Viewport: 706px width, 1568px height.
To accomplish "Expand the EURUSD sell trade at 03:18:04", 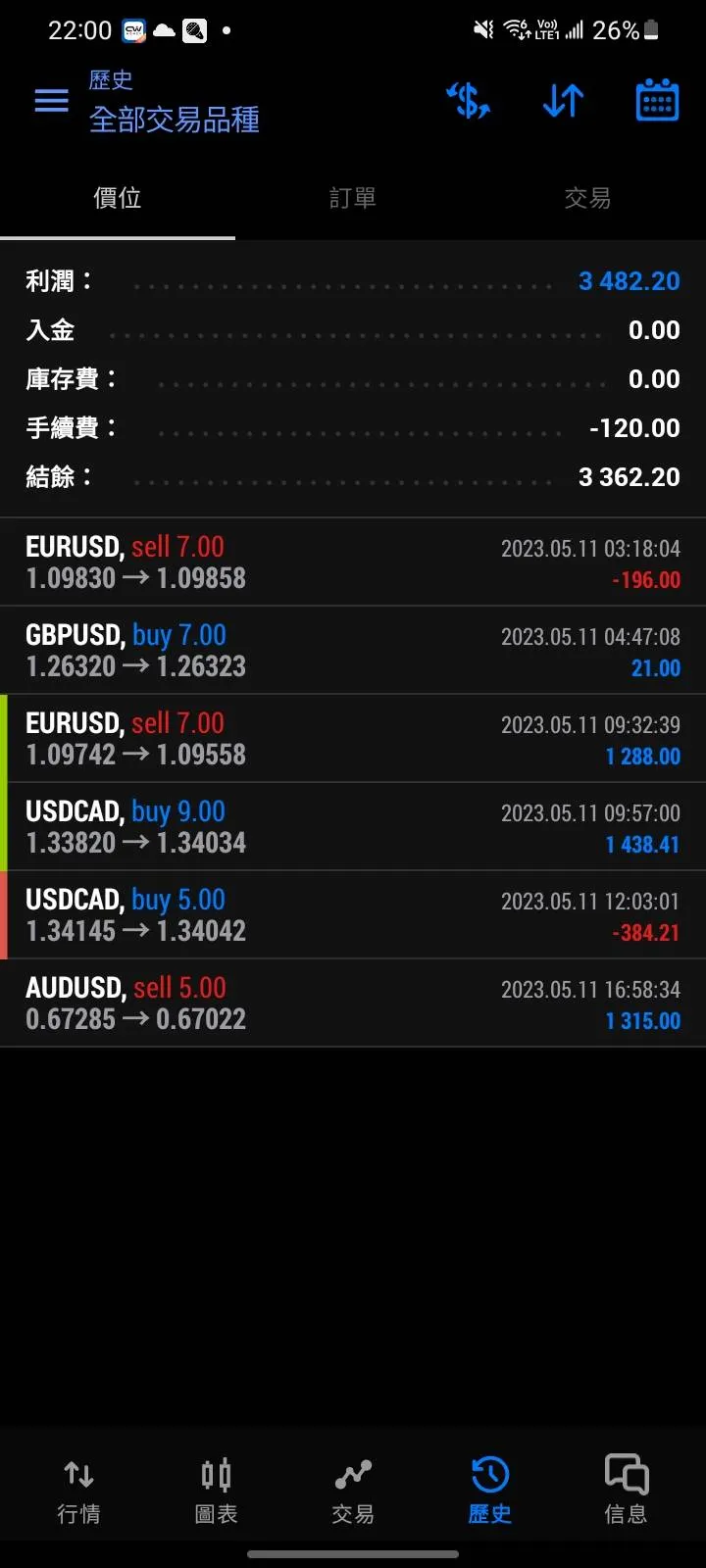I will (x=353, y=563).
